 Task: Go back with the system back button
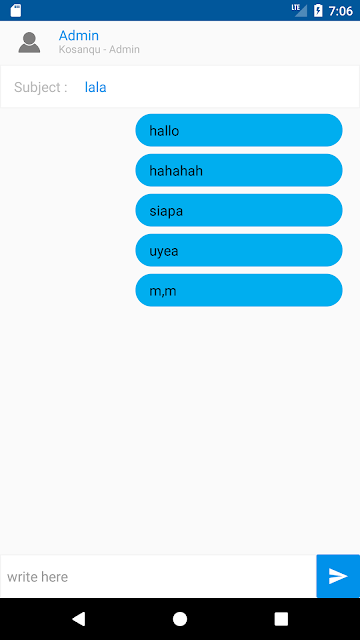tap(78, 619)
